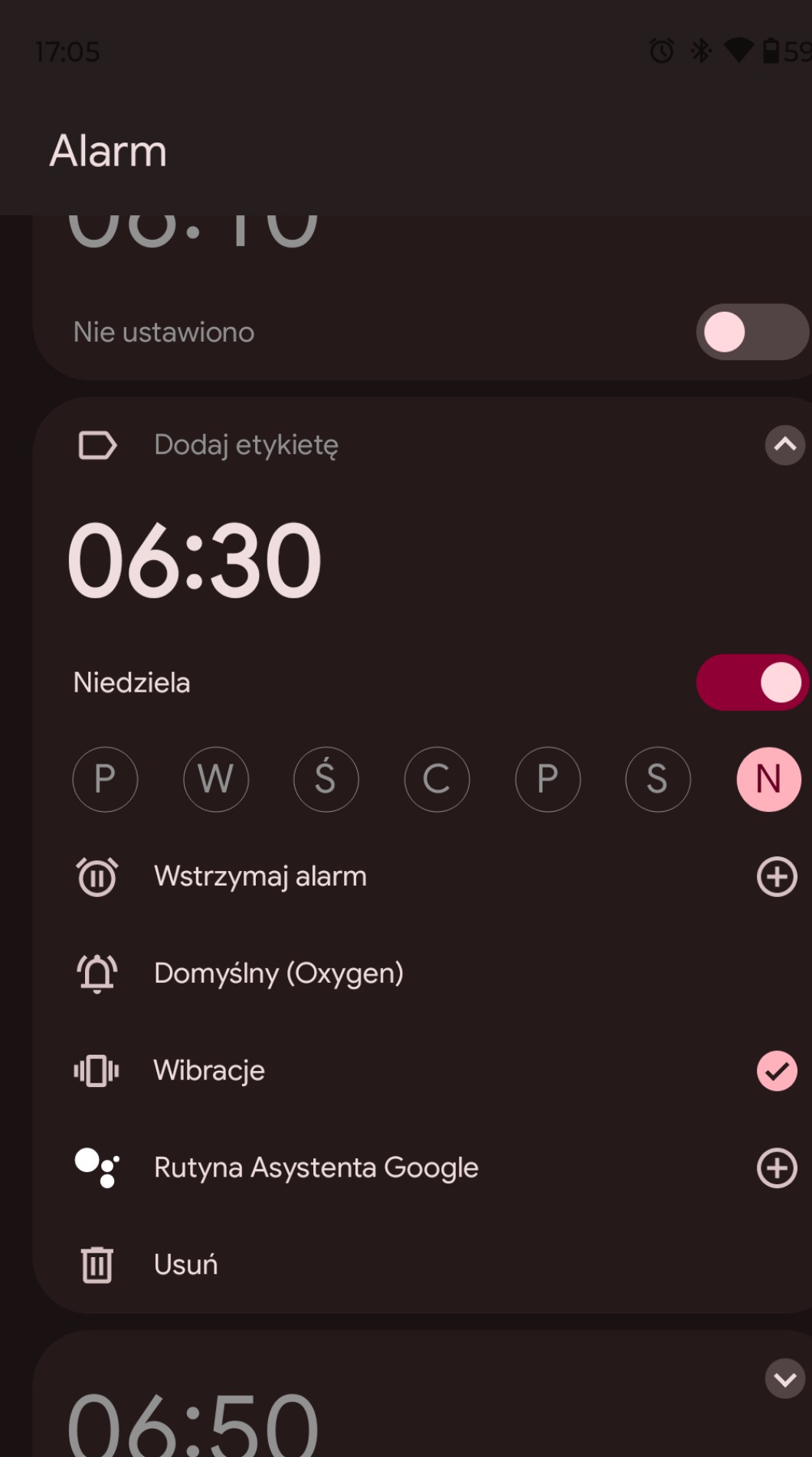Select the C weekday circle
Image resolution: width=812 pixels, height=1457 pixels.
[x=437, y=780]
